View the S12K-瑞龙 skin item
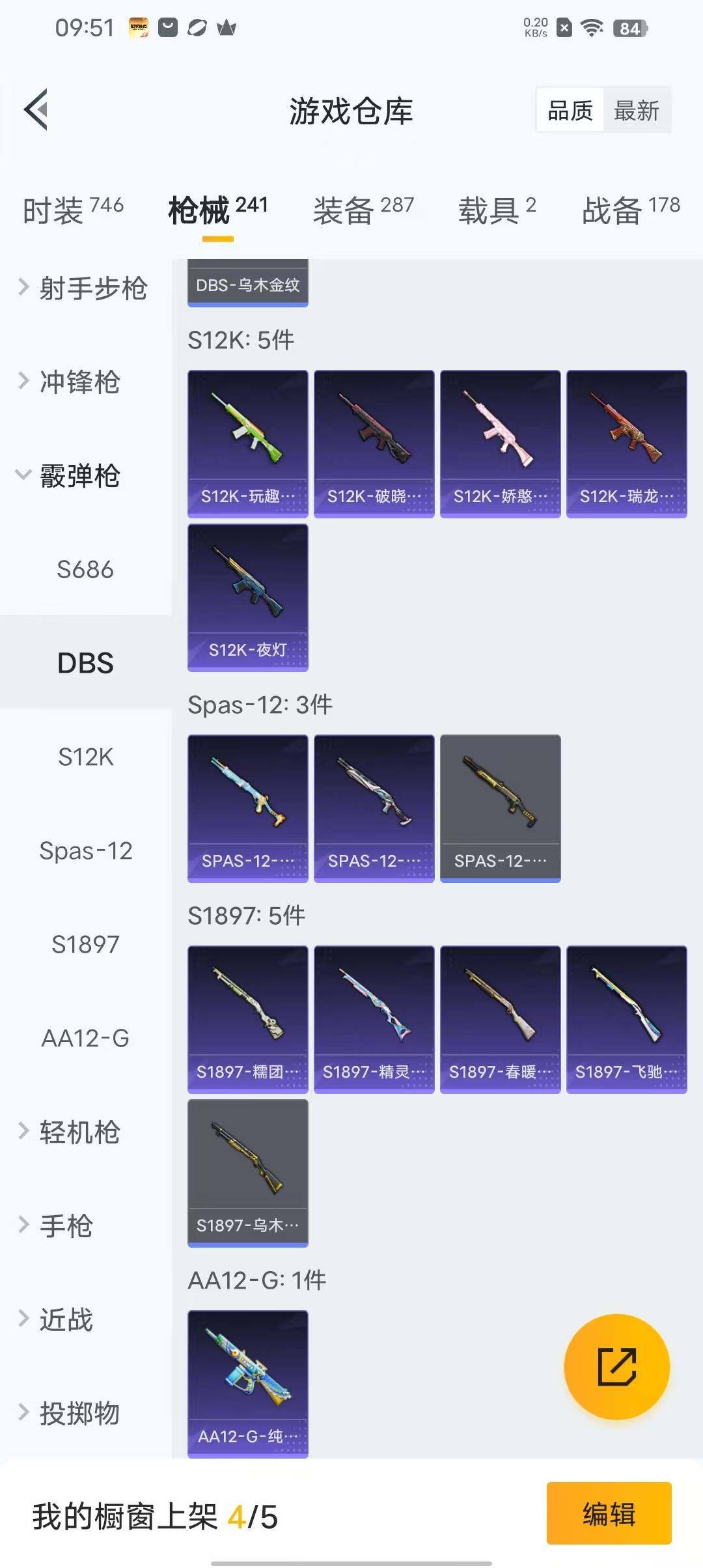703x1568 pixels. coord(626,443)
